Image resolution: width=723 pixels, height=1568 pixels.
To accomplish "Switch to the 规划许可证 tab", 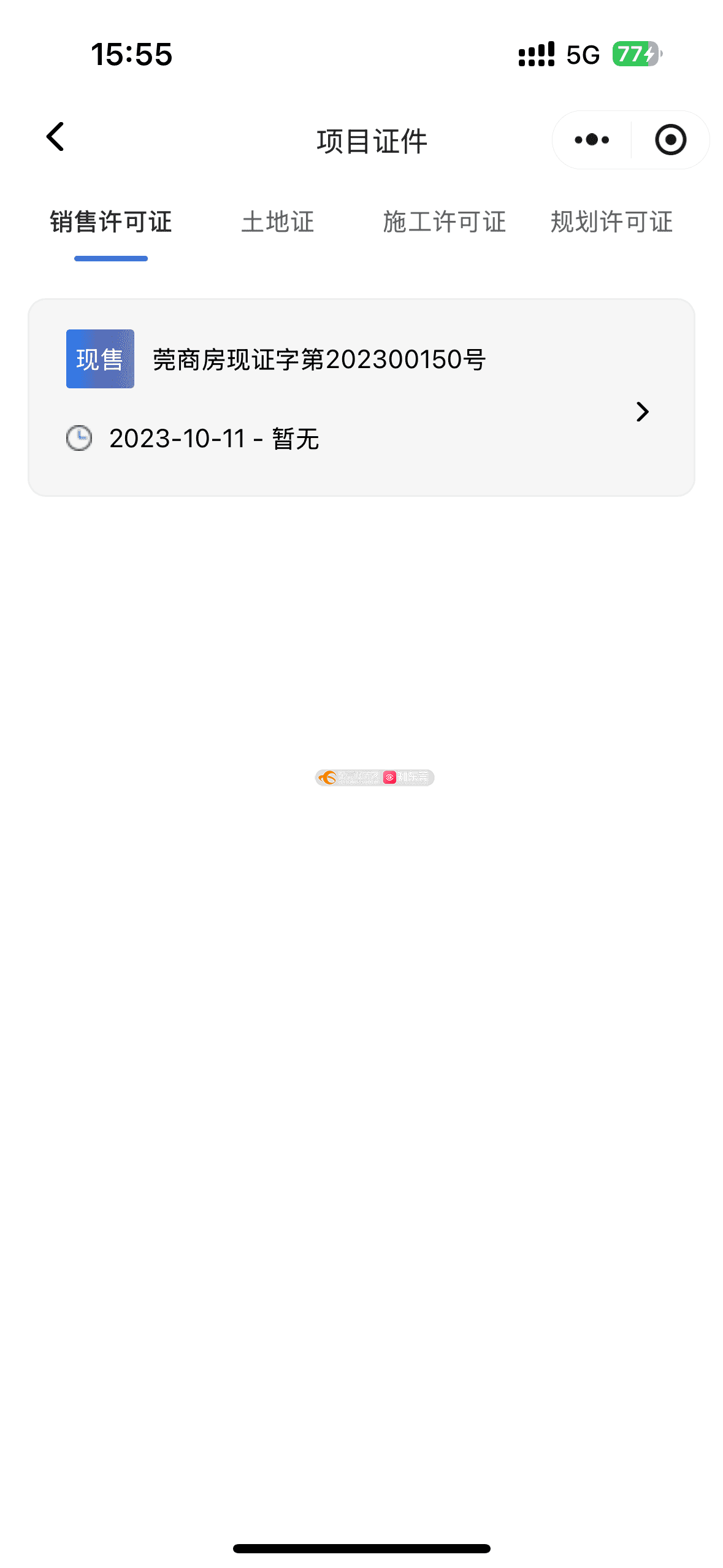I will click(611, 222).
